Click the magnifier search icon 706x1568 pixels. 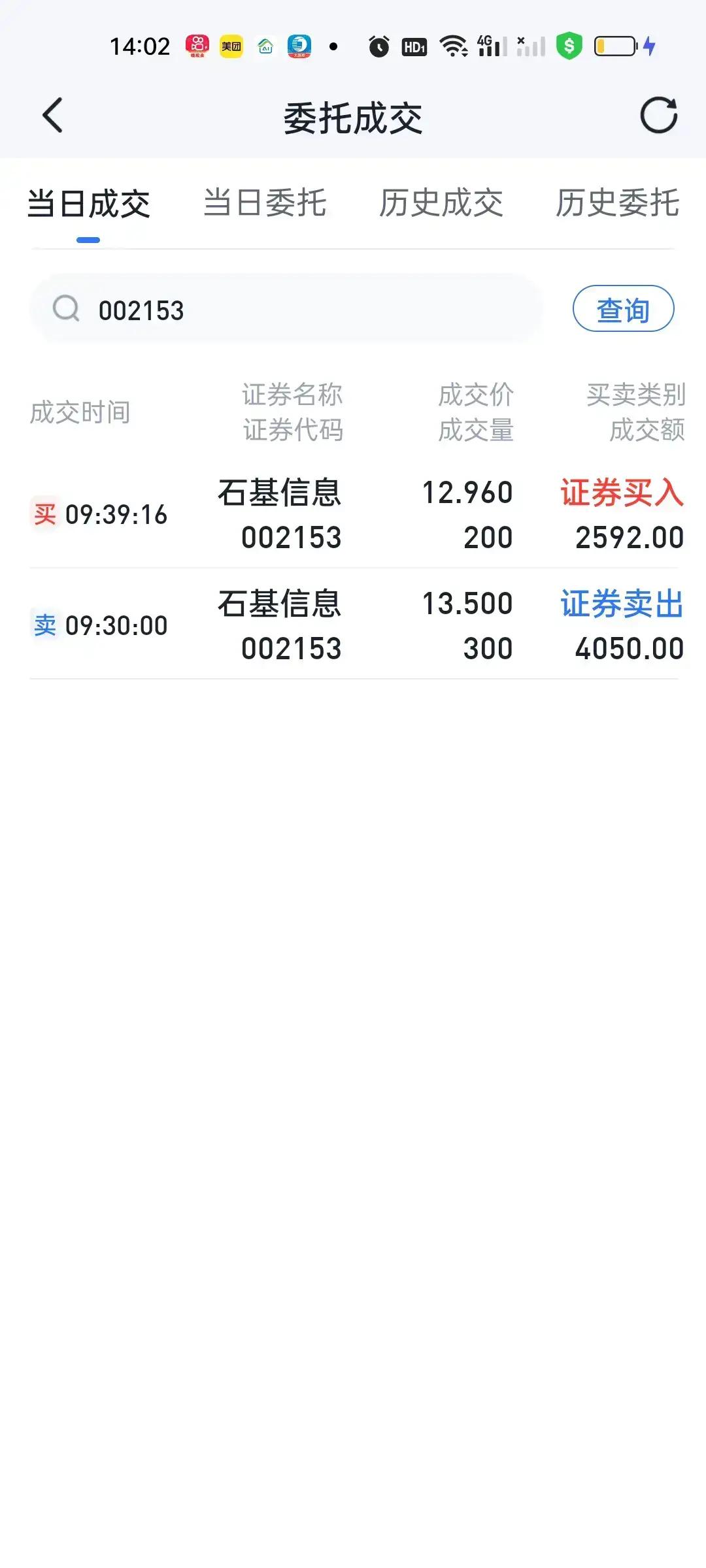tap(65, 309)
